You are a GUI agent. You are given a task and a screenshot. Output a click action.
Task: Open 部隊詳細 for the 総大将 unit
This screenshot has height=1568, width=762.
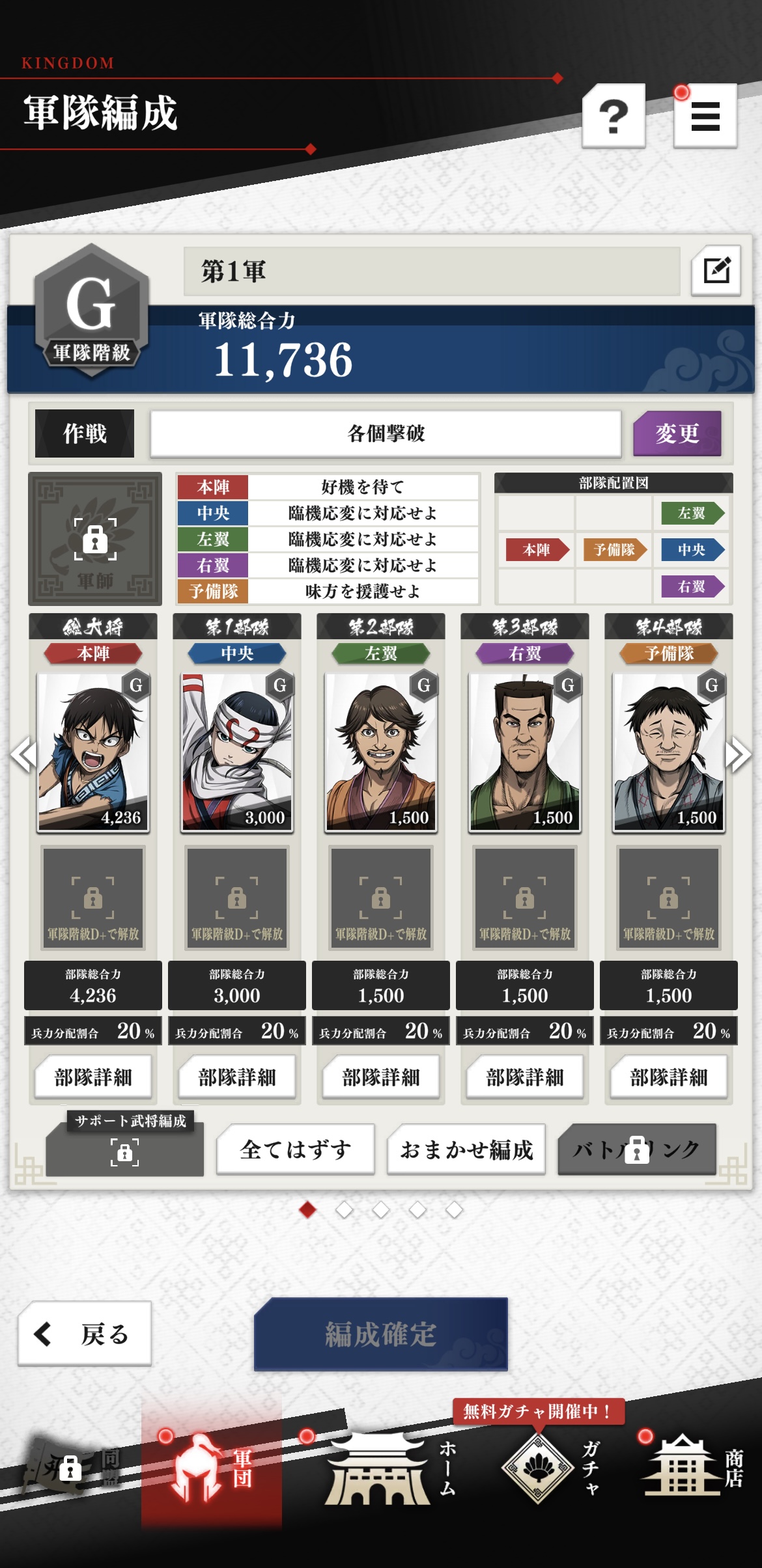(x=93, y=1077)
